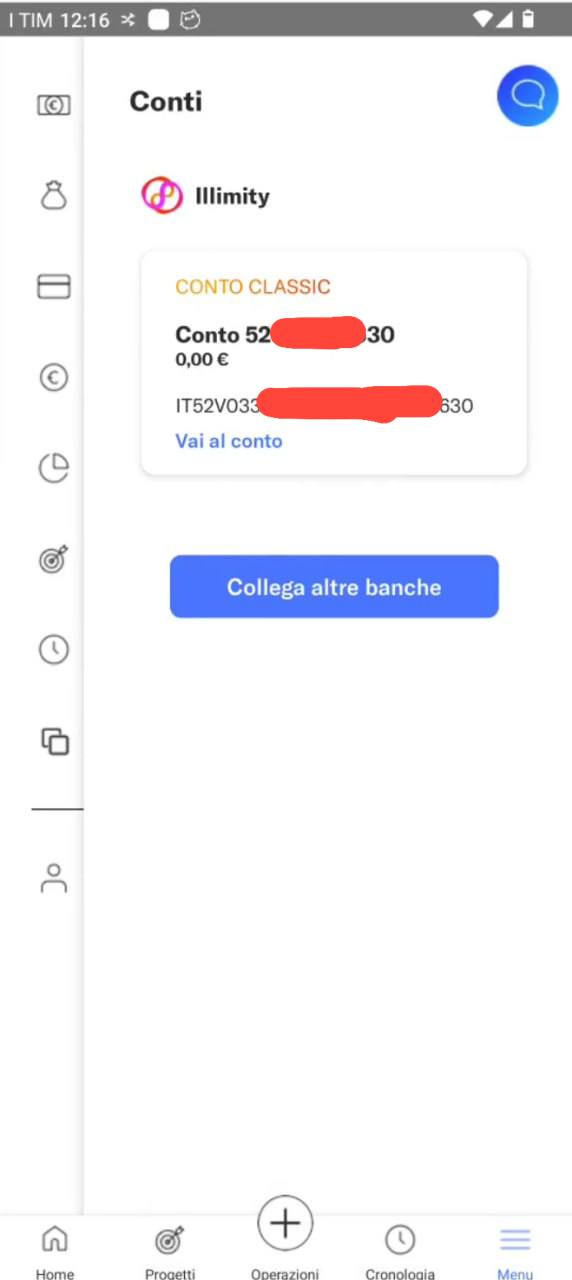
Task: Open the target icon in sidebar
Action: click(54, 560)
